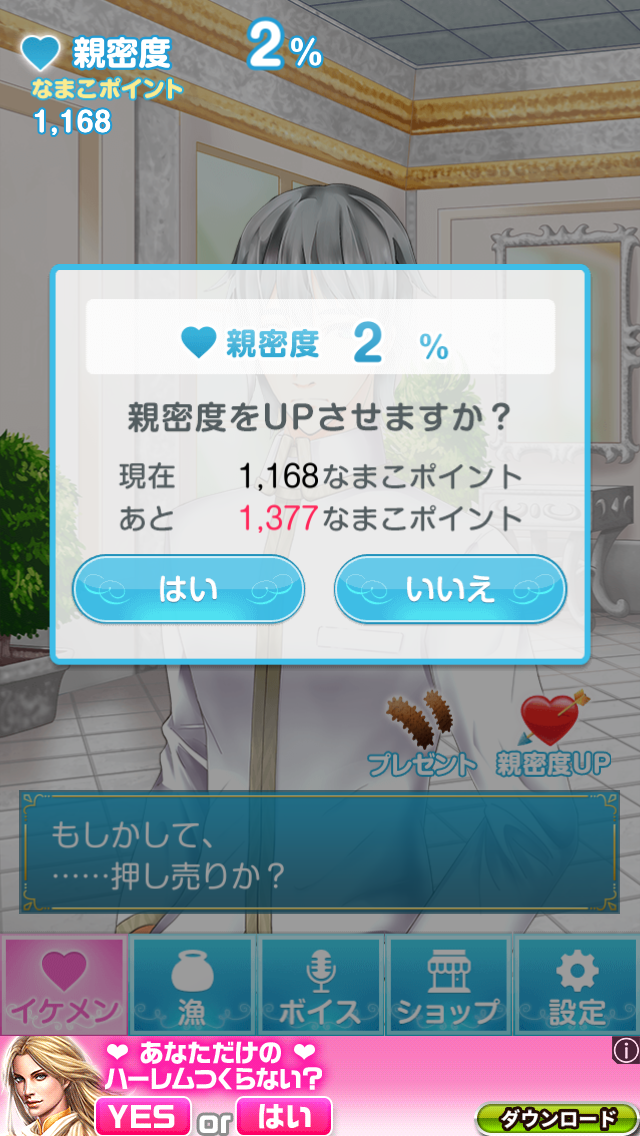The width and height of the screenshot is (640, 1136).
Task: Decline by tapping いいえ
Action: click(x=450, y=589)
